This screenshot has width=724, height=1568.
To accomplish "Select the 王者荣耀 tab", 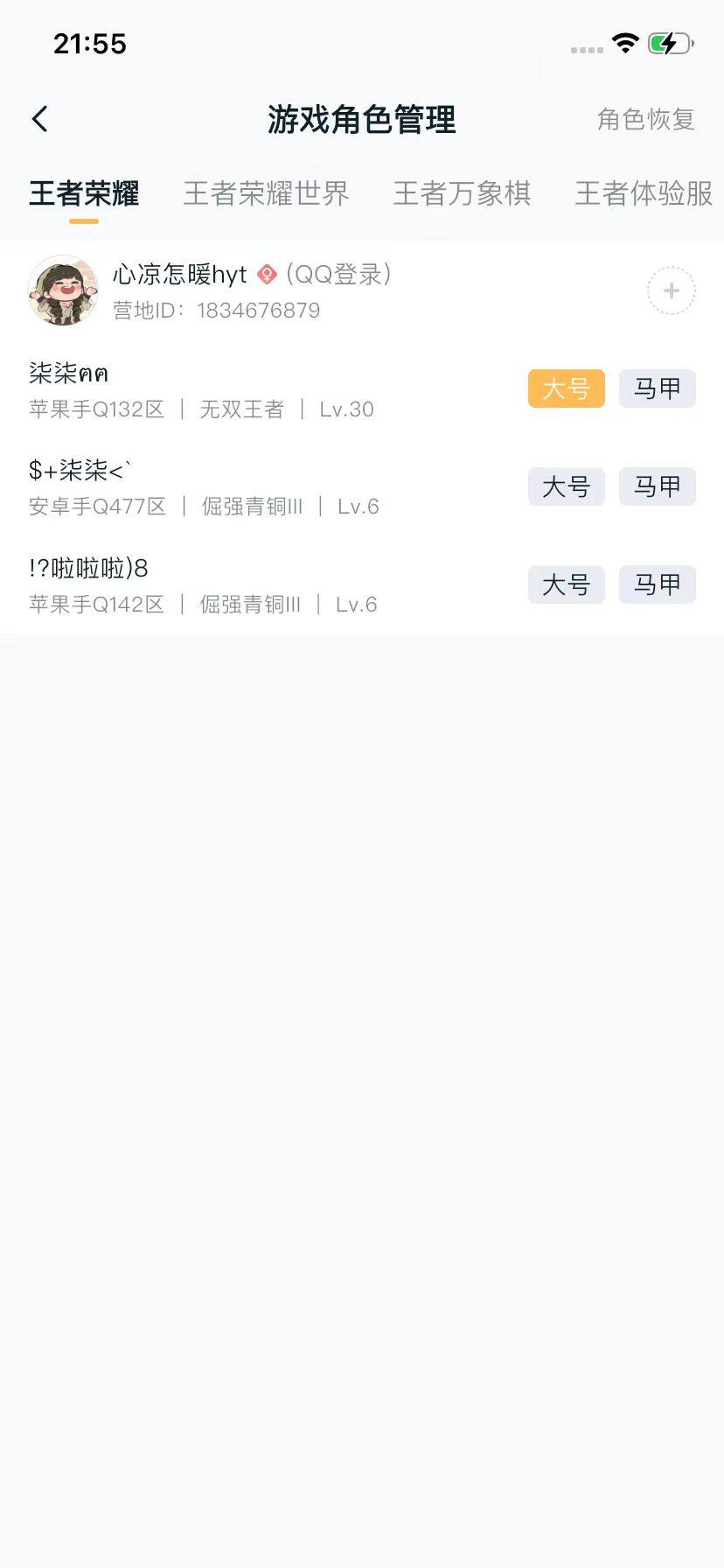I will pyautogui.click(x=83, y=193).
